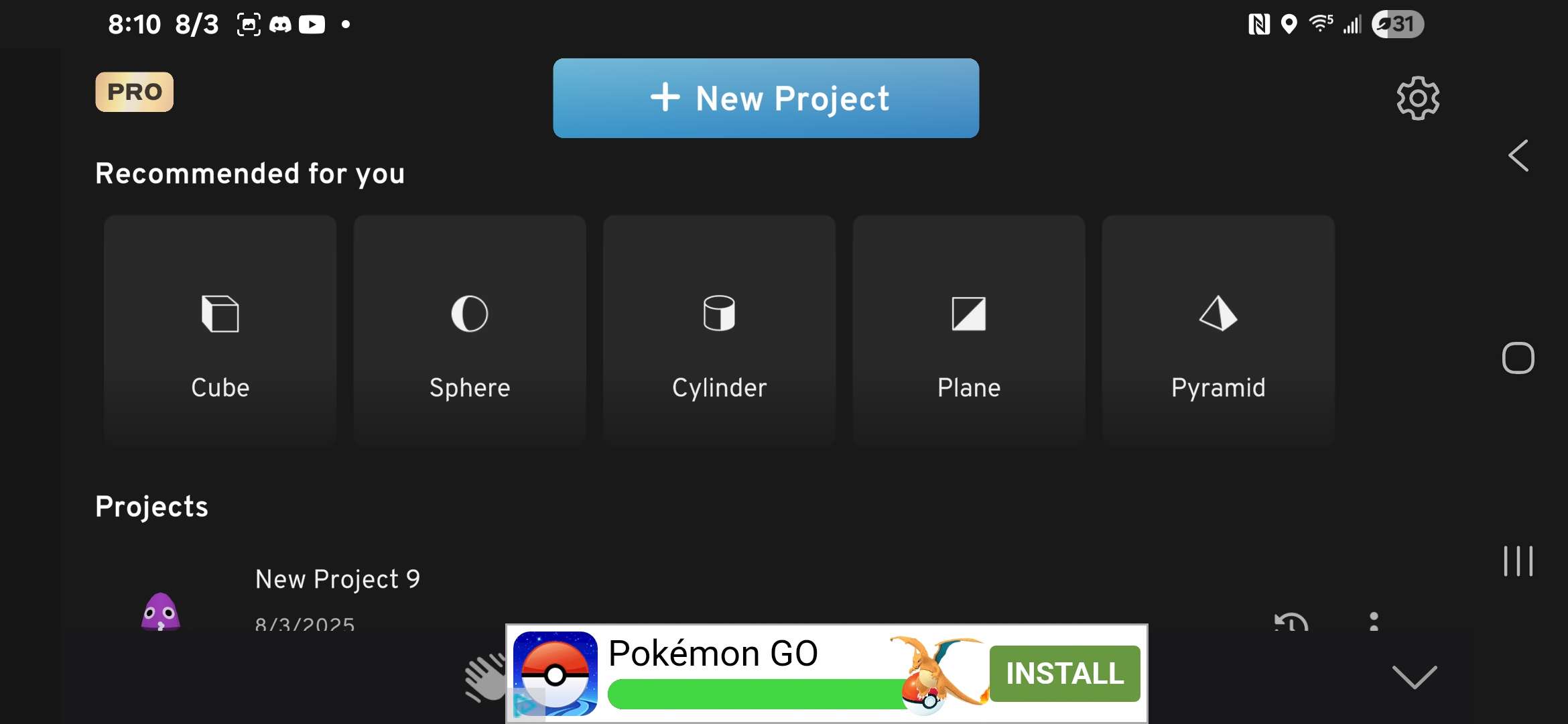Screen dimensions: 1568x724
Task: Open version history for New Project 9
Action: coord(1291,621)
